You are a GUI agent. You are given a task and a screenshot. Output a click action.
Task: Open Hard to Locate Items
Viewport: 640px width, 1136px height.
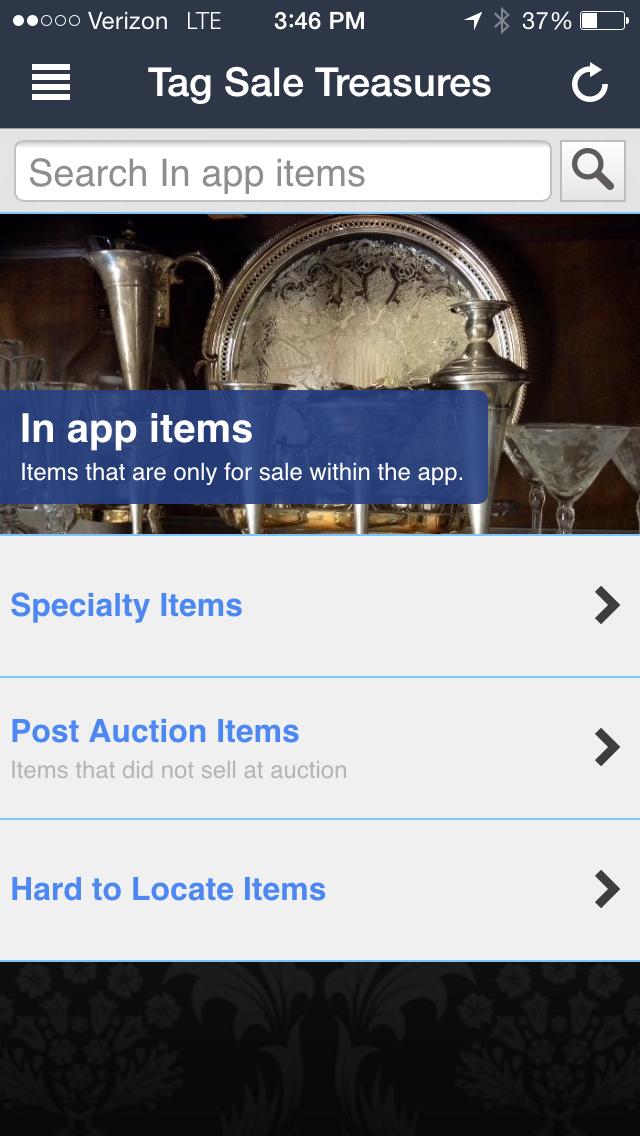(320, 890)
